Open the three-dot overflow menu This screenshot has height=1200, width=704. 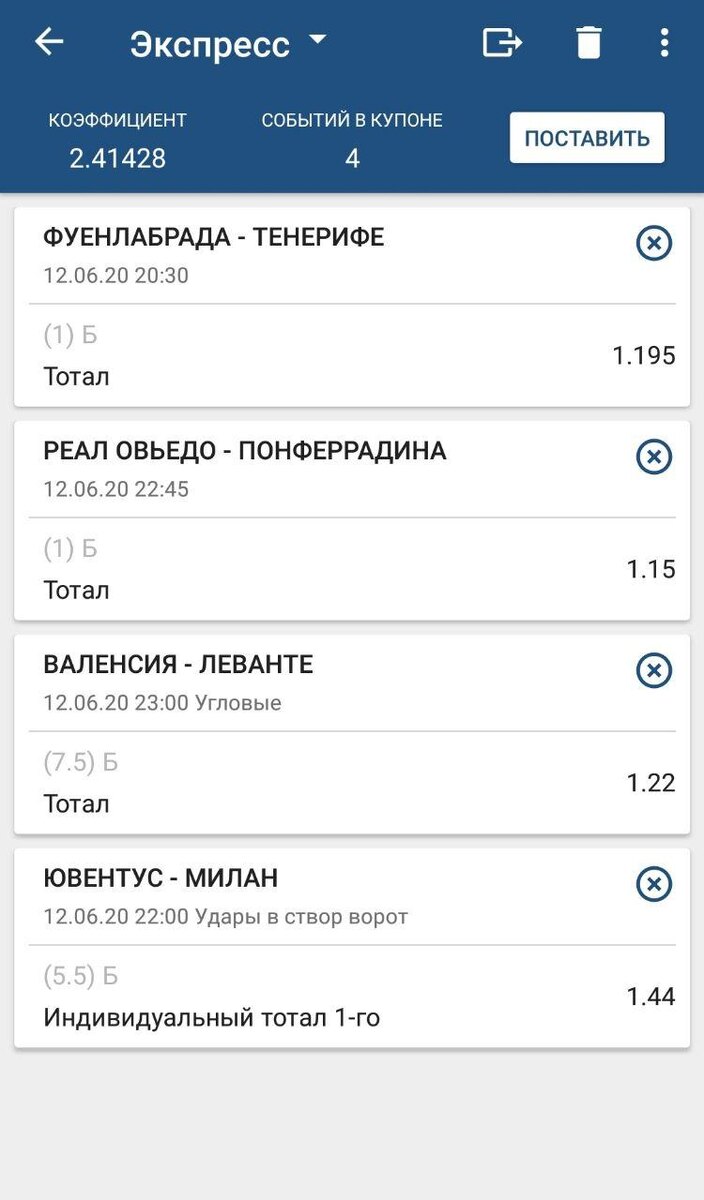click(x=664, y=43)
